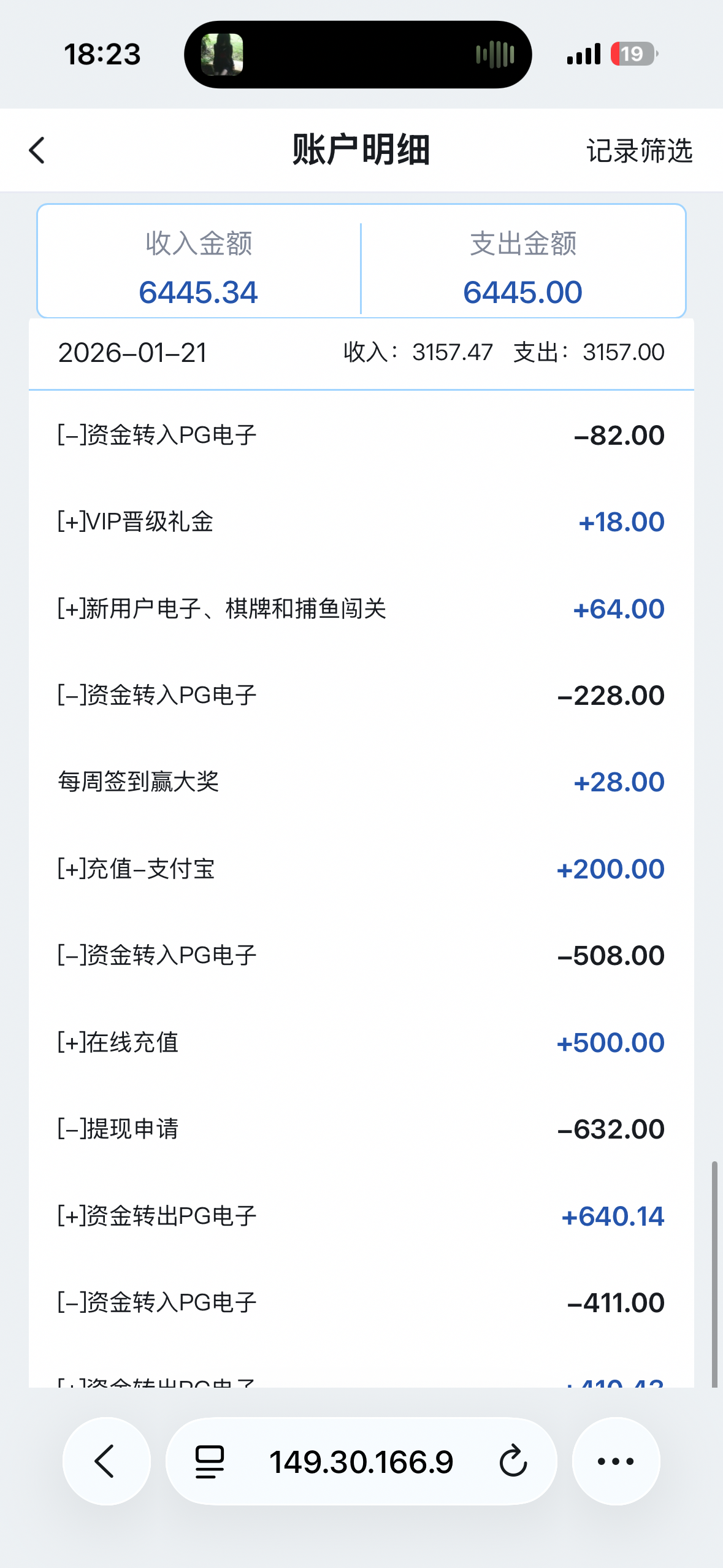723x1568 pixels.
Task: Tap the 账户明细 page title
Action: point(361,150)
